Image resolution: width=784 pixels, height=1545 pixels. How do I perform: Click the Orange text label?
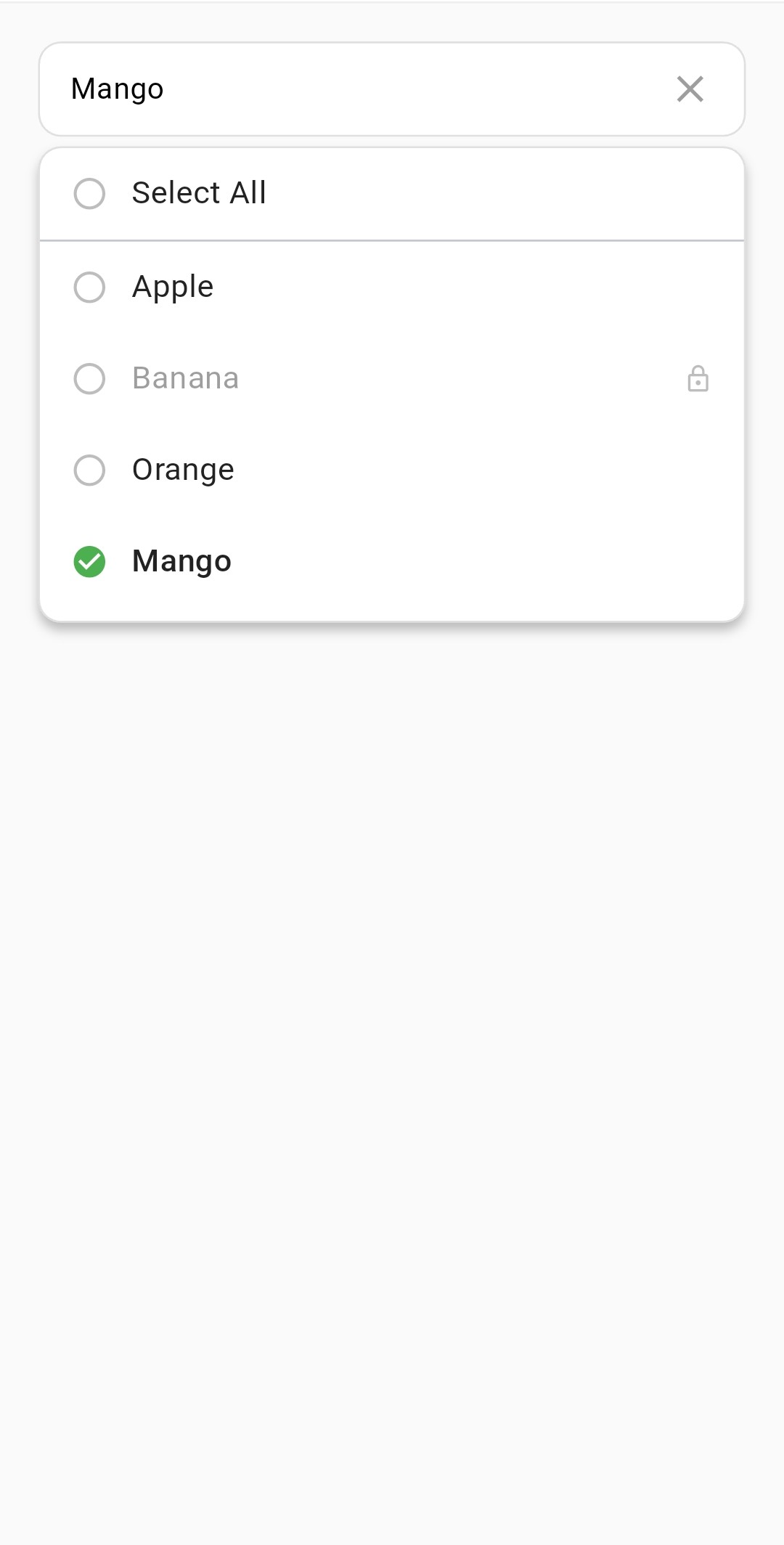click(182, 469)
